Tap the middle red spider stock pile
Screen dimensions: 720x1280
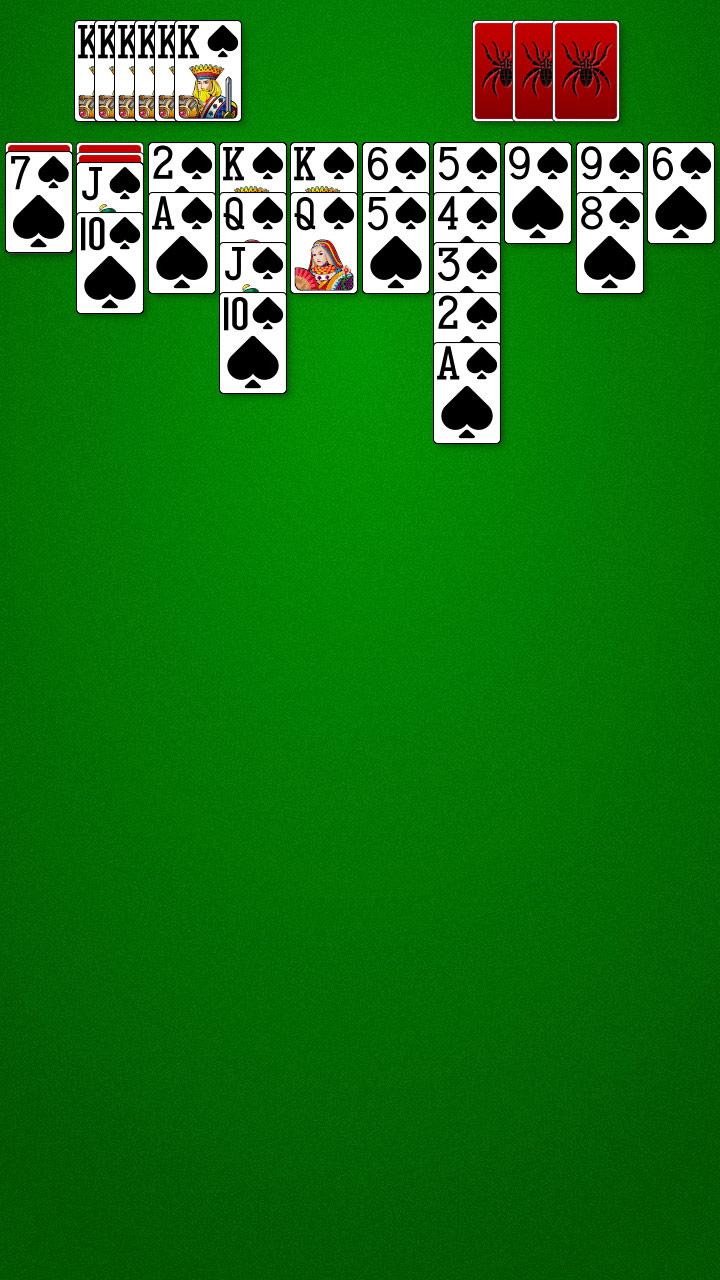click(531, 70)
